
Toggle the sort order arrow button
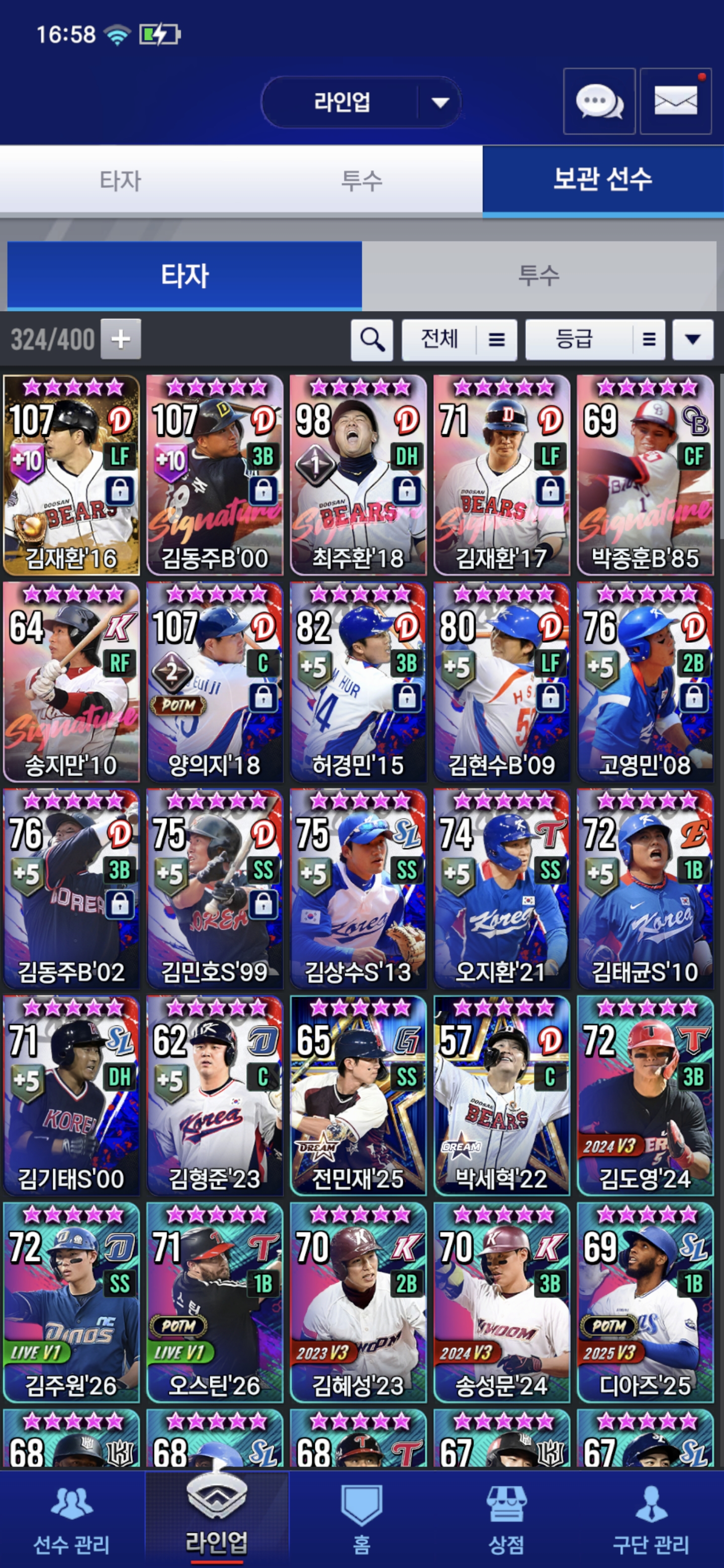[x=692, y=340]
